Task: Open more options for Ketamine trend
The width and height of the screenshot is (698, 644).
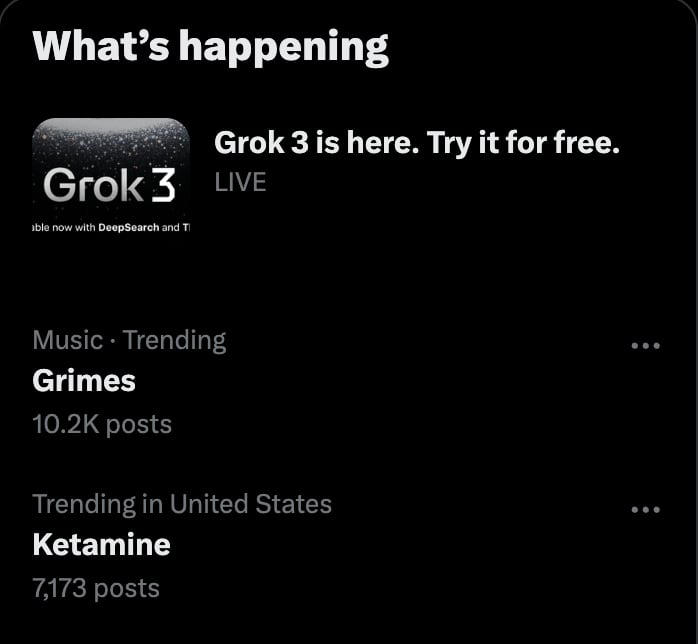Action: (x=646, y=510)
